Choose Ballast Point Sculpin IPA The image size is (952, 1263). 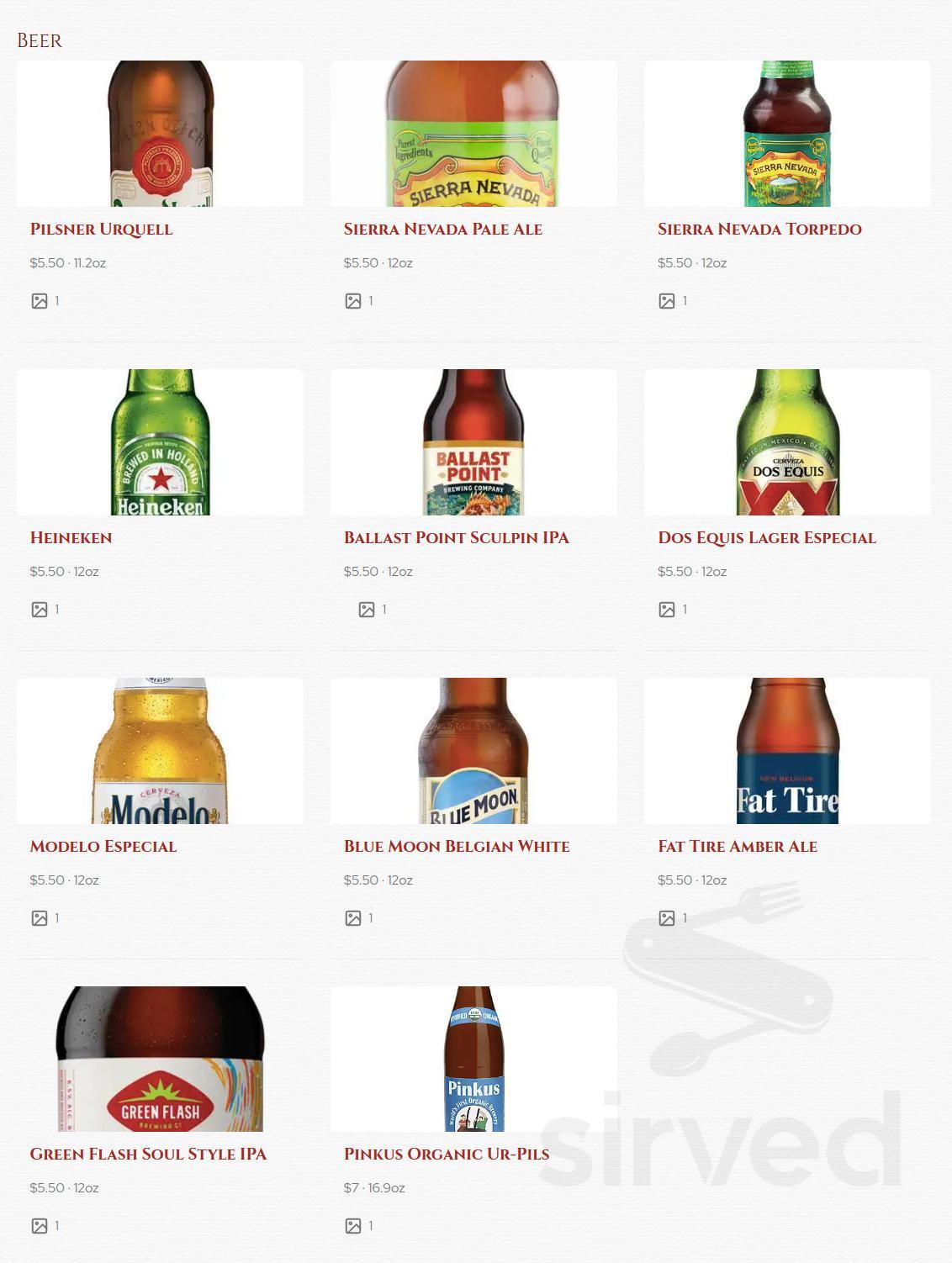coord(456,537)
